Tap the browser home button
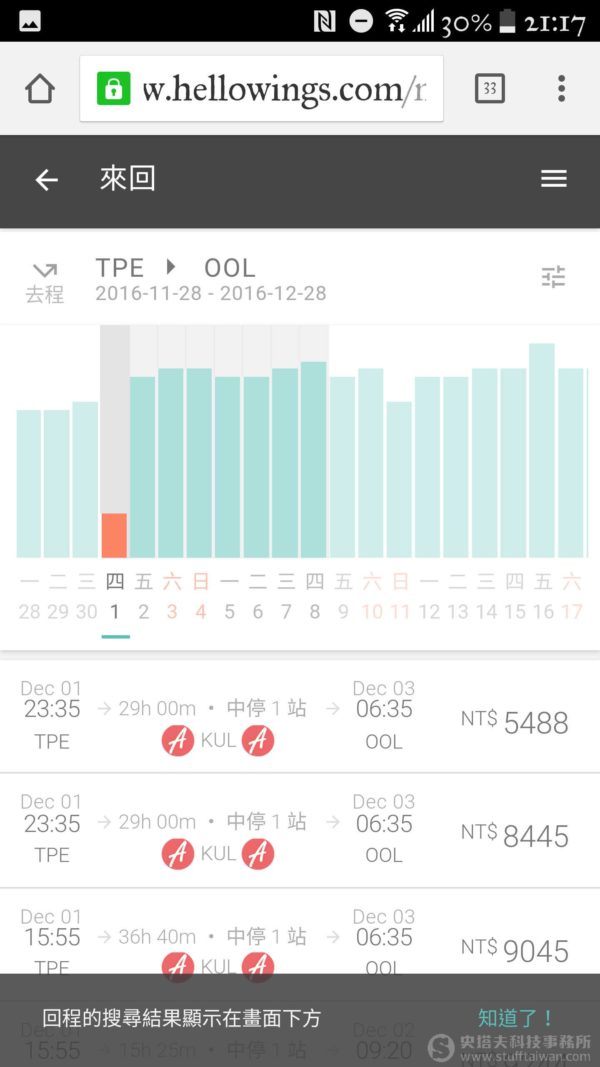 40,88
